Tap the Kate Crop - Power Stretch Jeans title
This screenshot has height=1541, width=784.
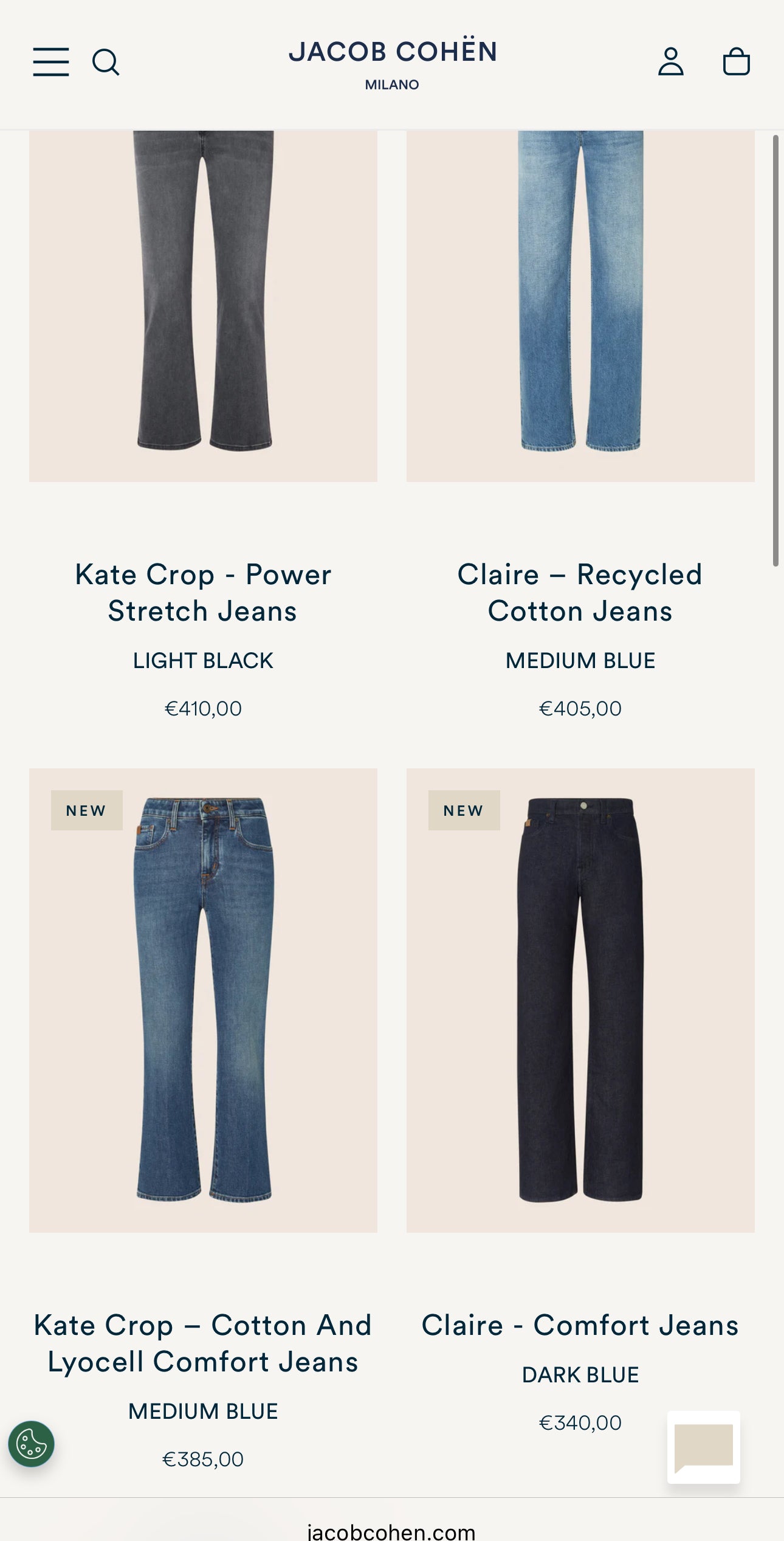coord(203,592)
